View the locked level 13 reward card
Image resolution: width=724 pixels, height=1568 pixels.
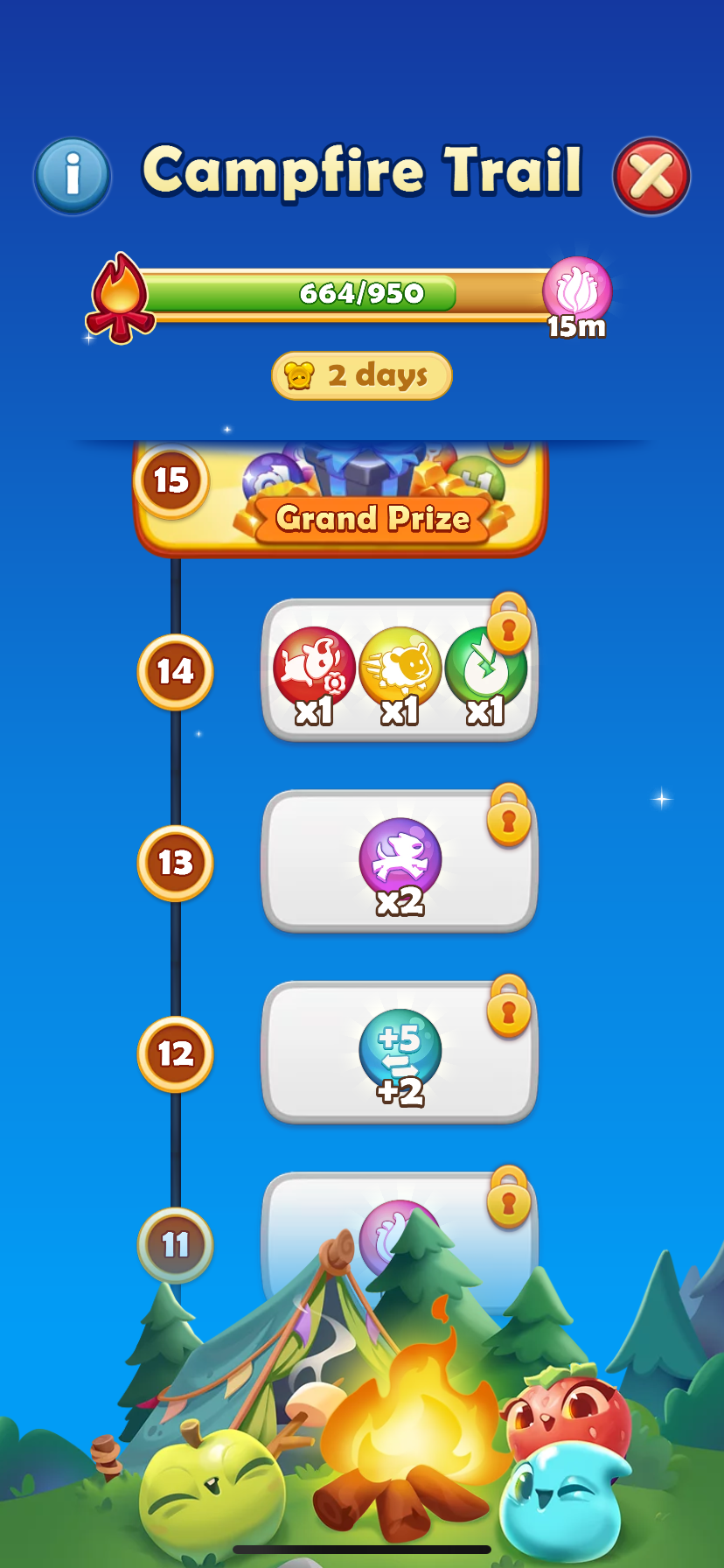400,862
